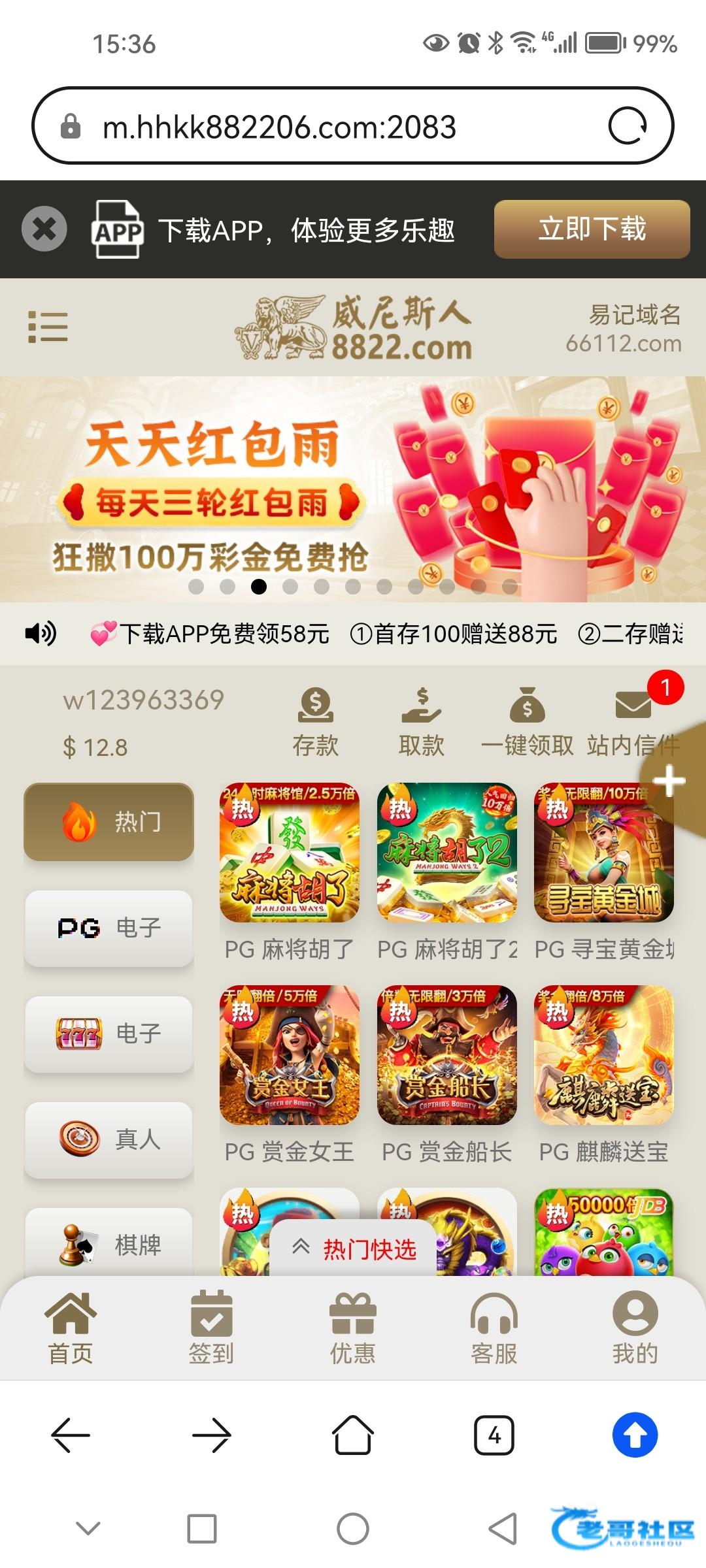Expand the 热门快选 quick picker
This screenshot has width=706, height=1568.
point(353,1249)
